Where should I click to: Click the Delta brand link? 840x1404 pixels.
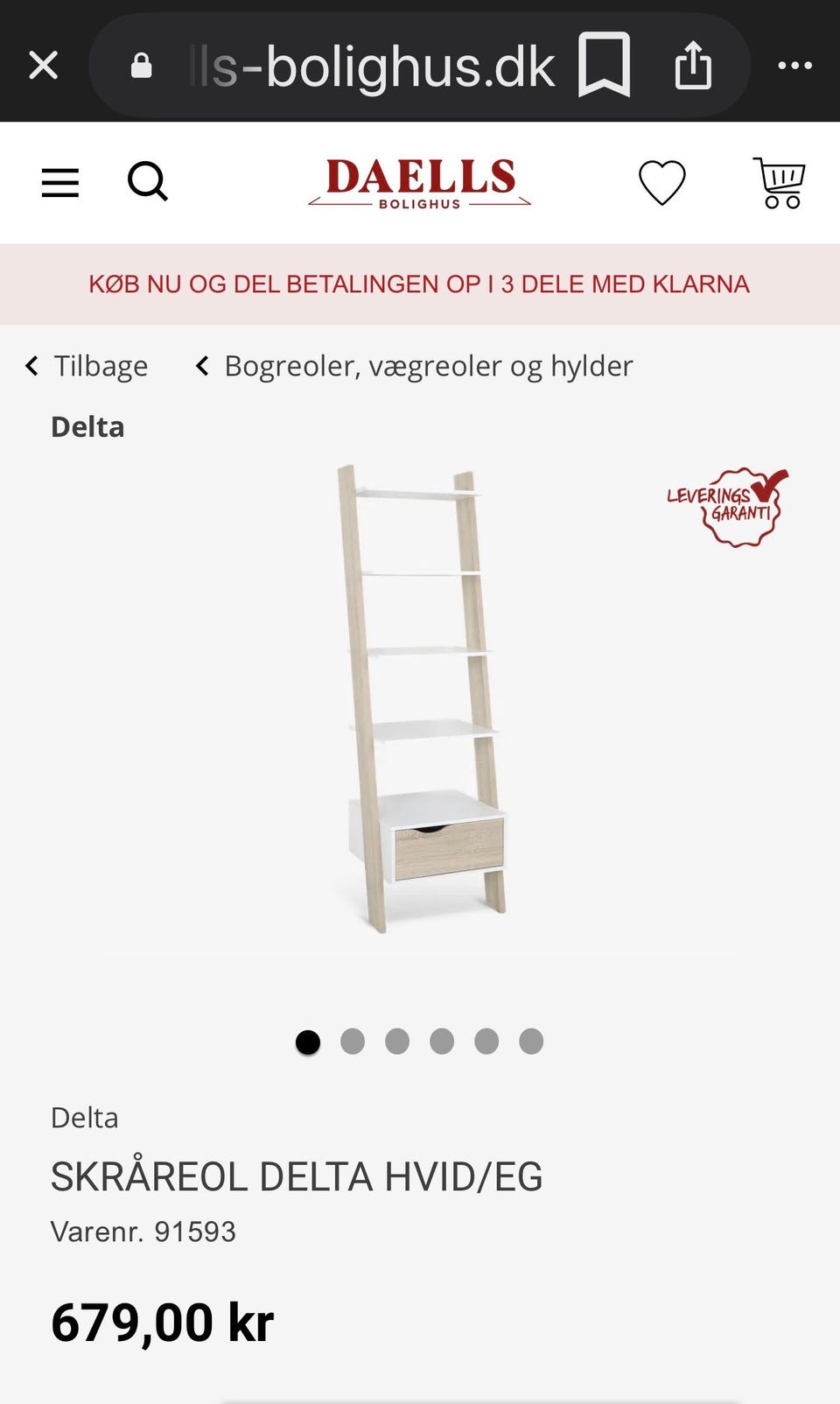click(87, 426)
